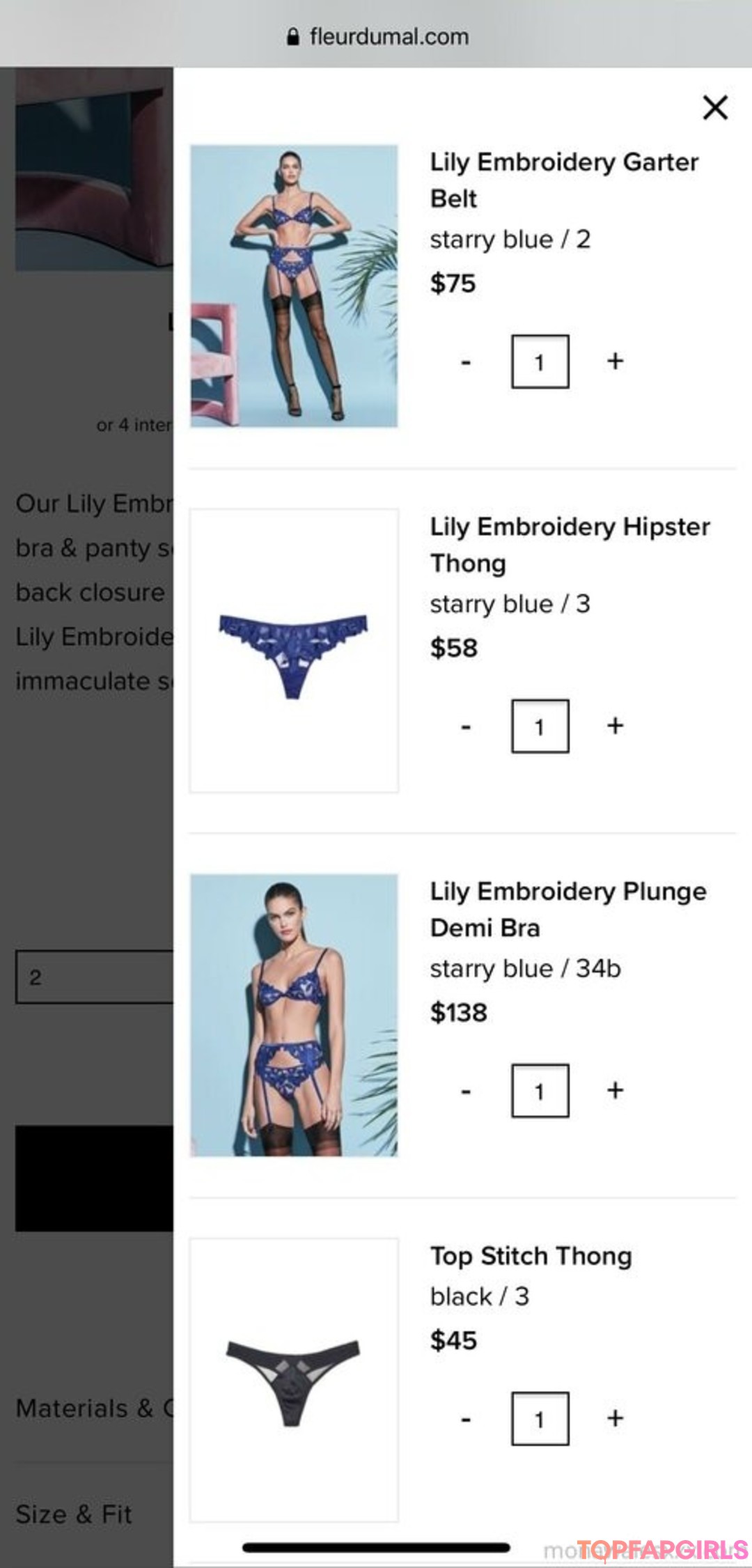Screen dimensions: 752x1568
Task: Tap quantity box for Plunge Demi Bra
Action: [x=540, y=1091]
